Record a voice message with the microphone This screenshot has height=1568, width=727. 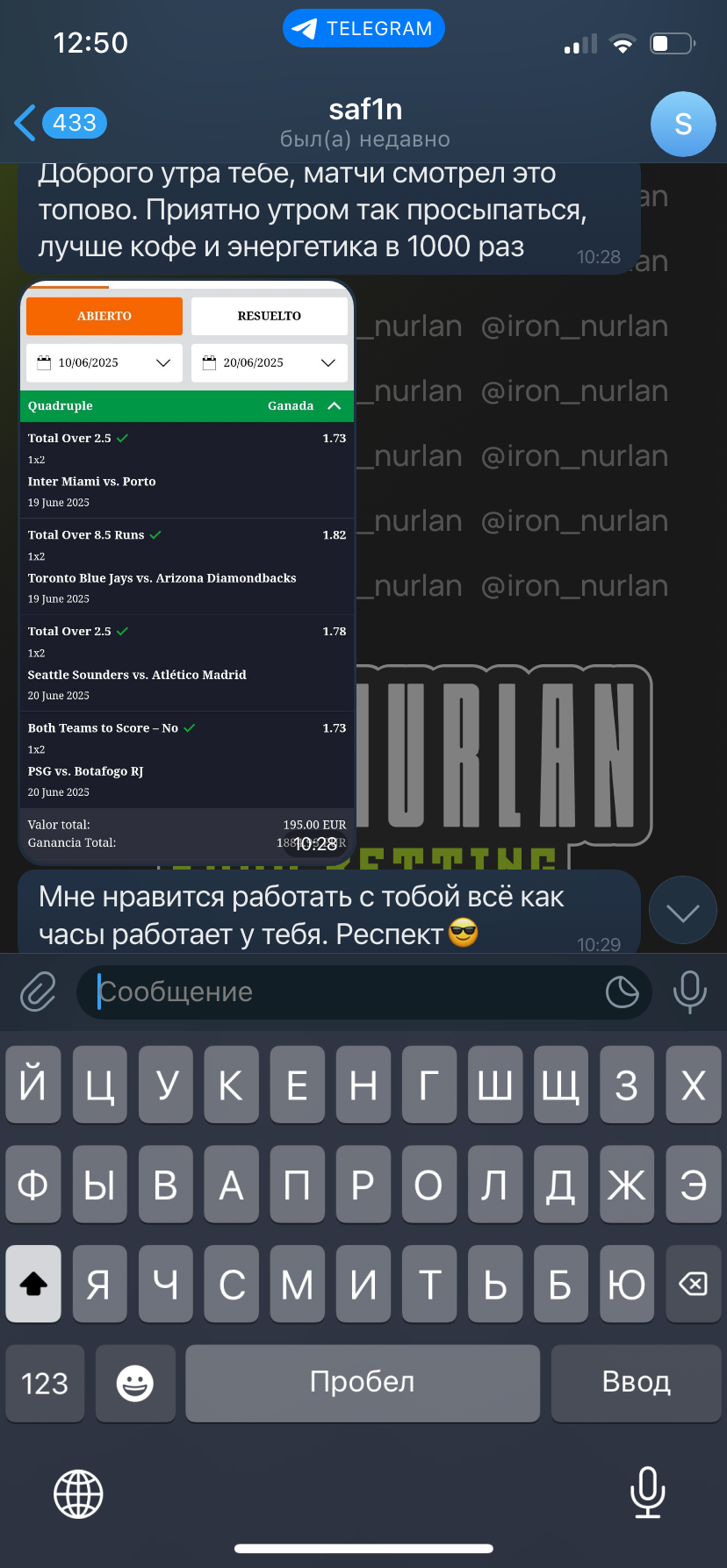coord(689,992)
